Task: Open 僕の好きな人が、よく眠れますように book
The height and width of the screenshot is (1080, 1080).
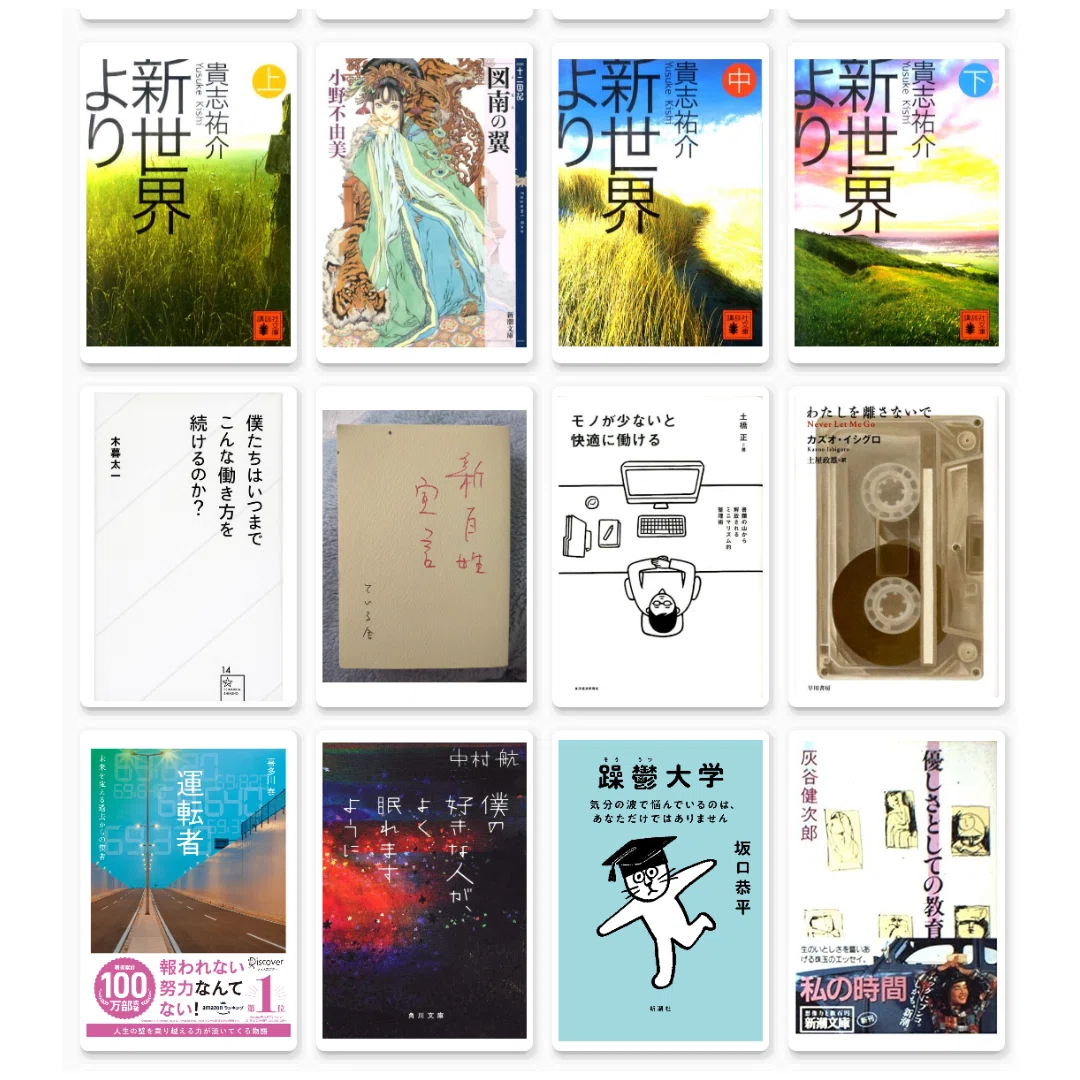Action: click(424, 891)
